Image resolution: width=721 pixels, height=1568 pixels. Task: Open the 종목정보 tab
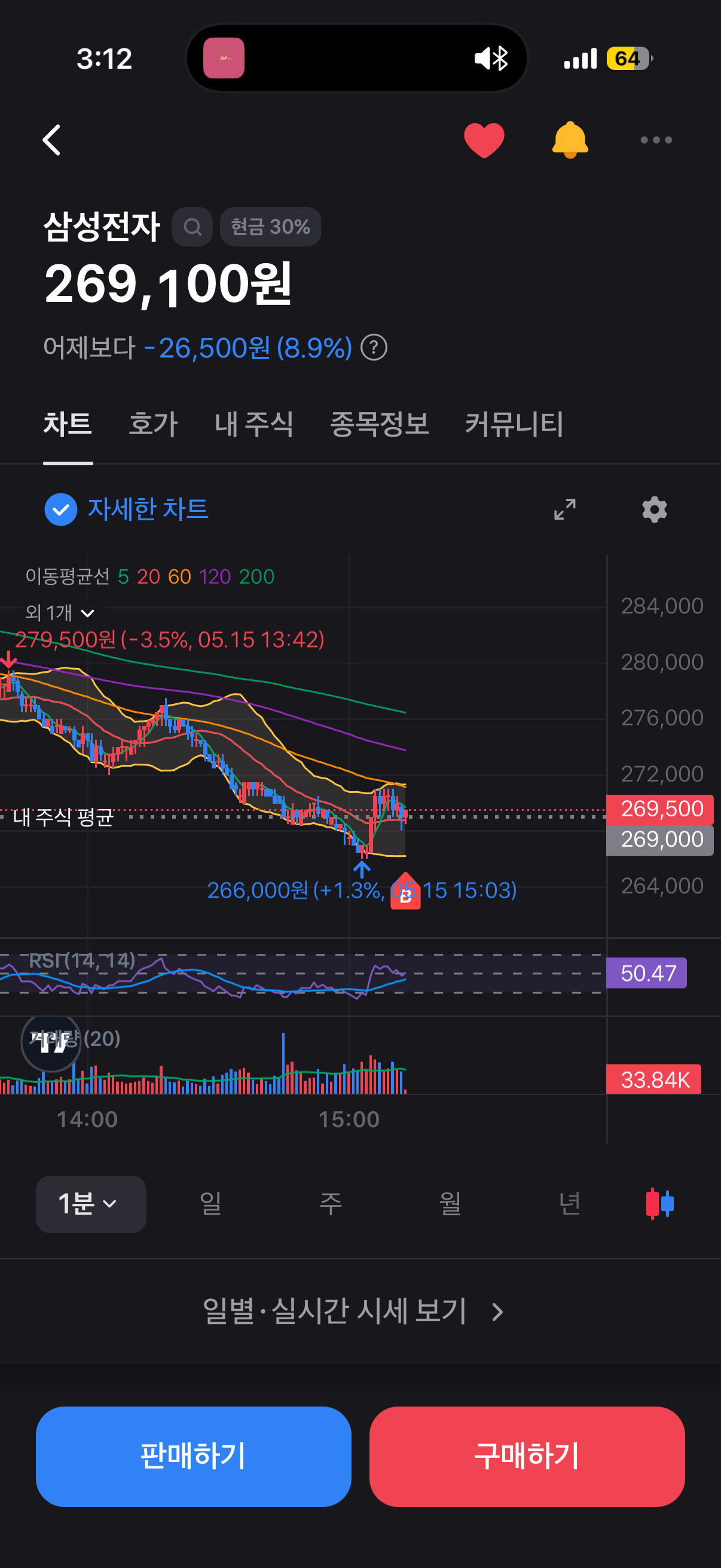point(379,424)
